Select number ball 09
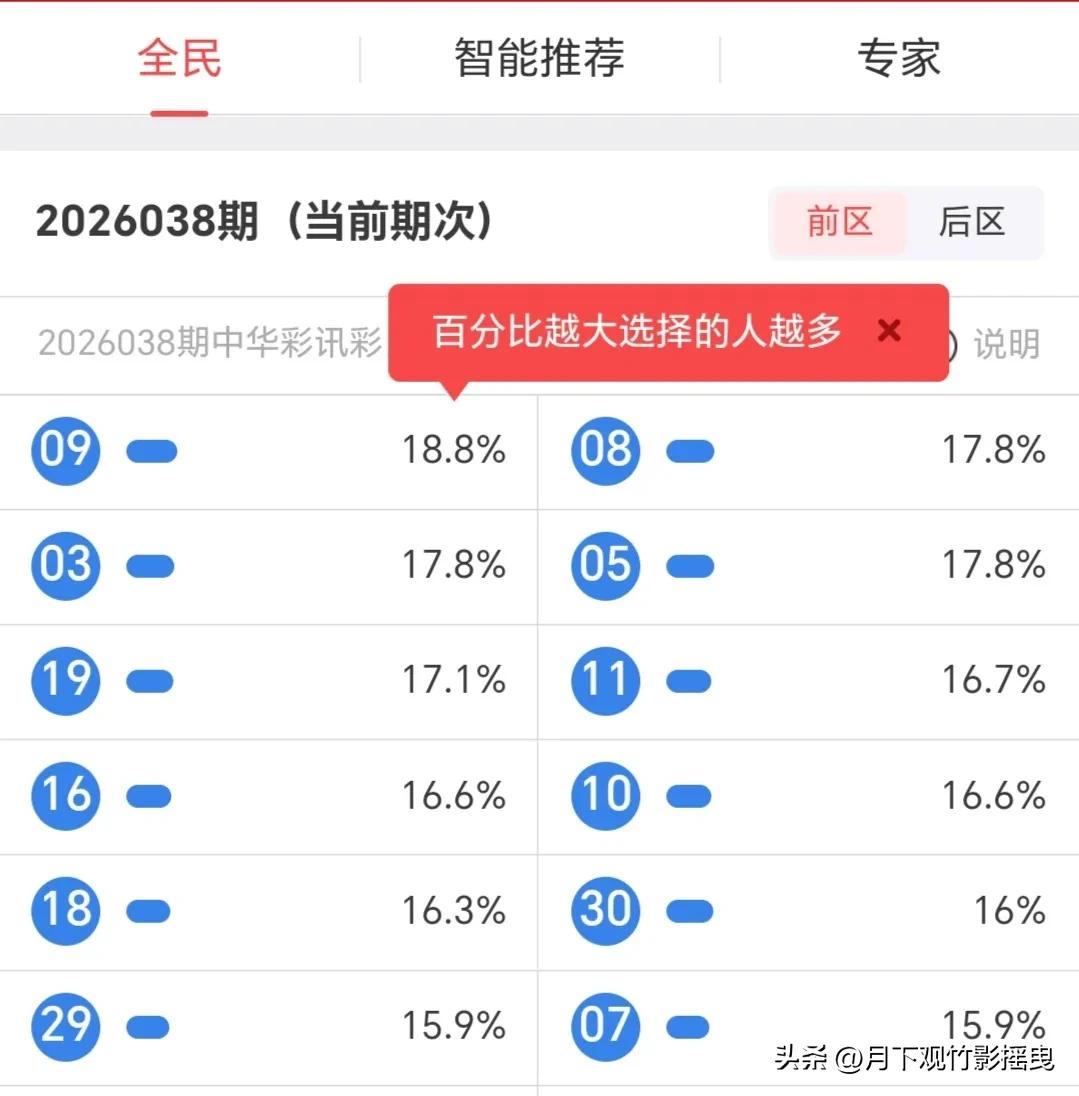Screen dimensions: 1079x1096 pyautogui.click(x=65, y=451)
